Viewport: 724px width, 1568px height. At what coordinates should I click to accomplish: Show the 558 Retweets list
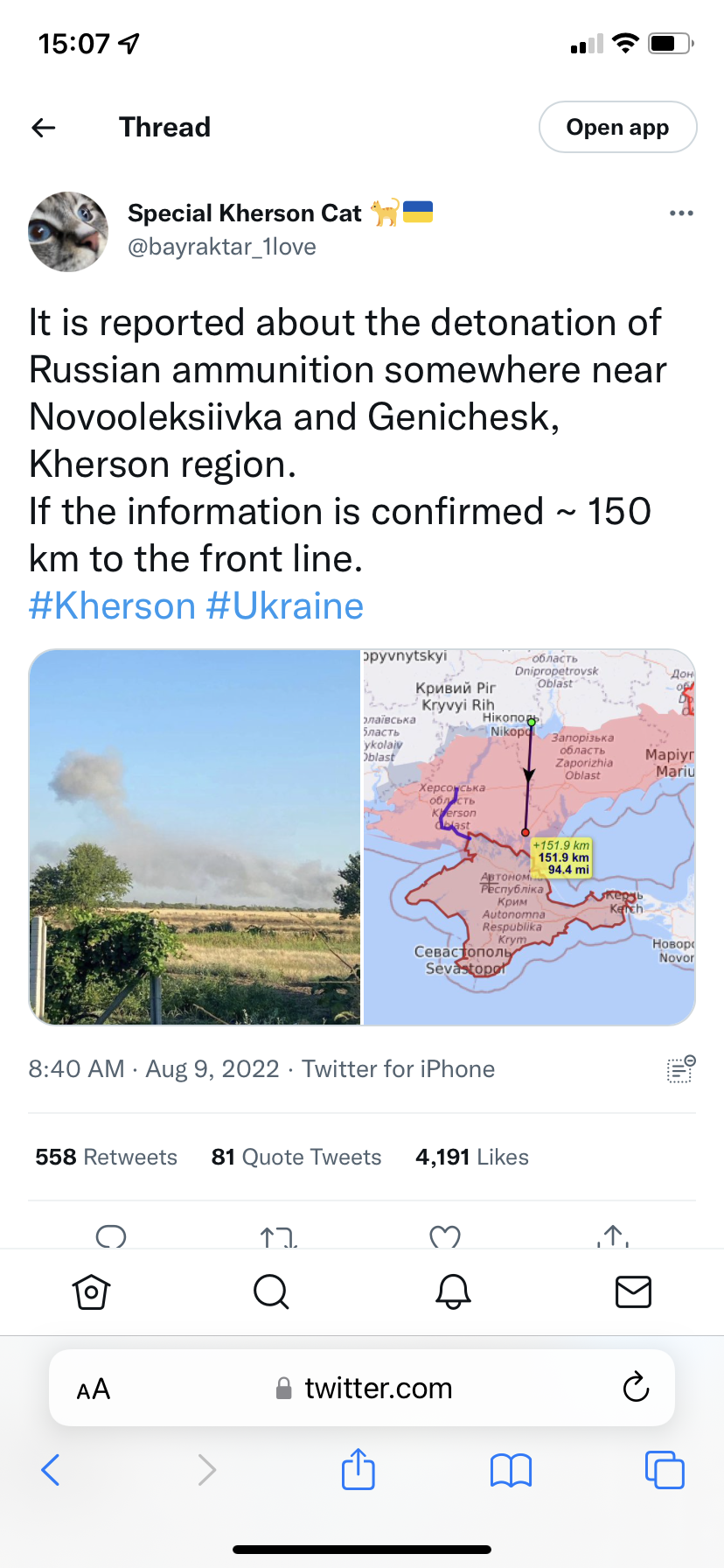point(106,1157)
